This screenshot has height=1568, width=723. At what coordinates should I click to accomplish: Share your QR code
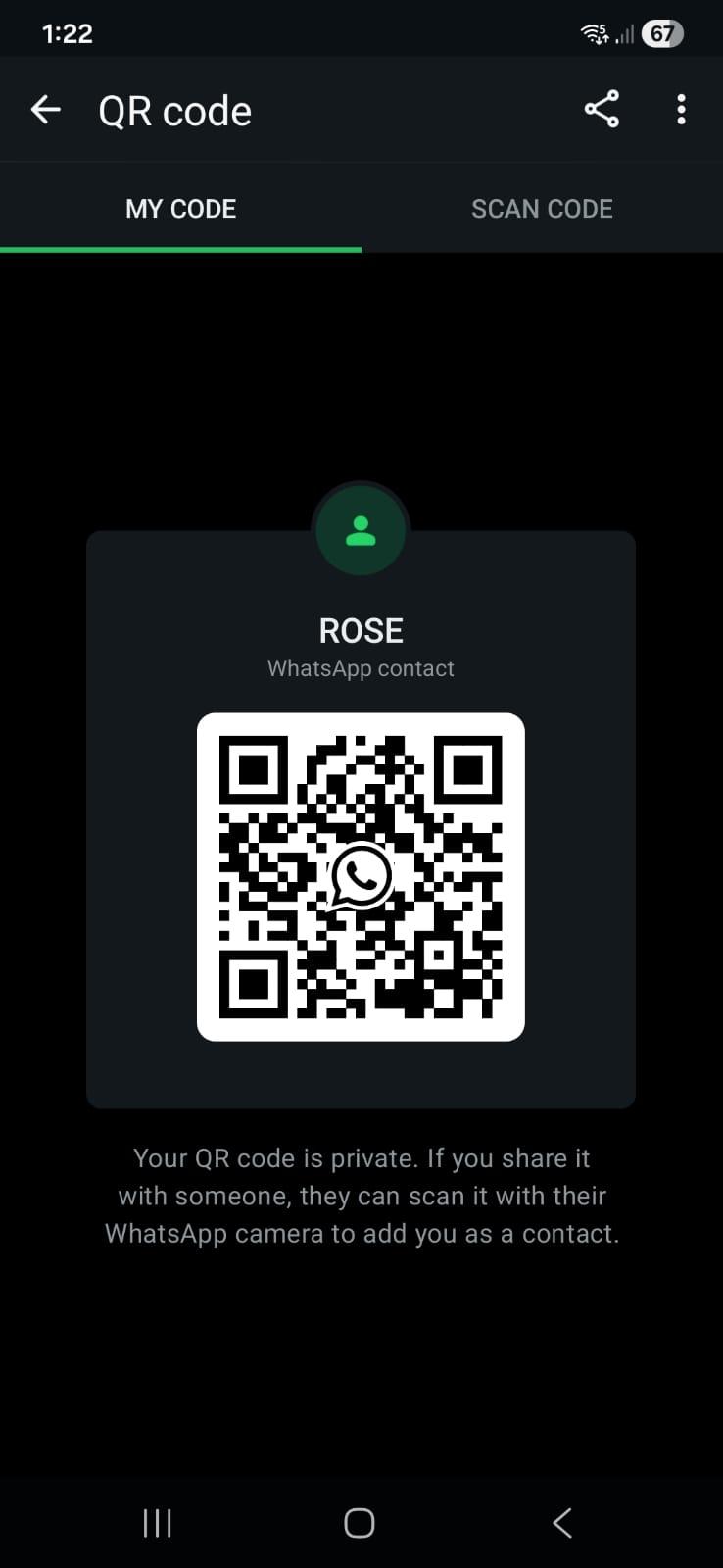tap(602, 110)
